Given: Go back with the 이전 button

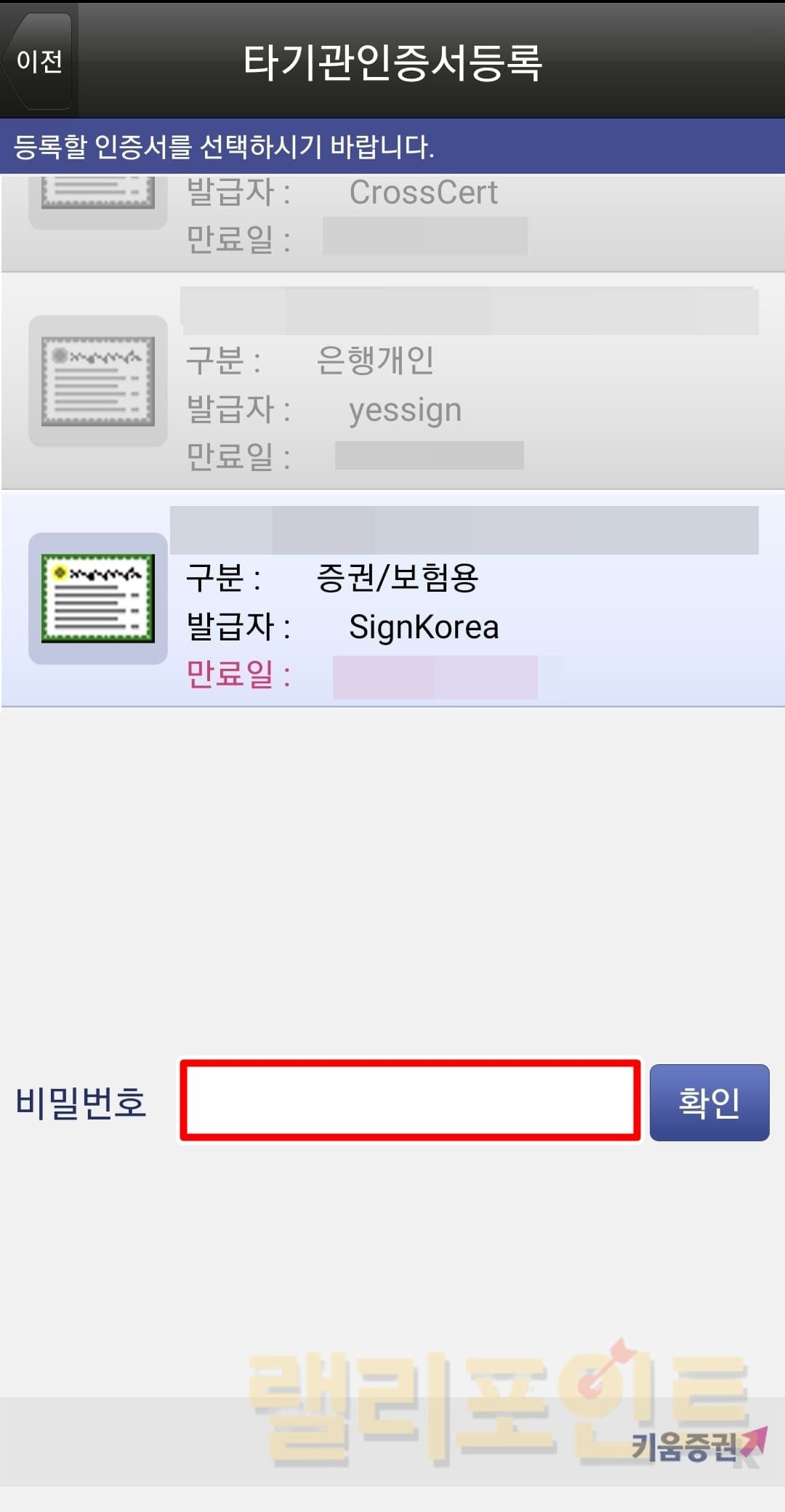Looking at the screenshot, I should 38,61.
